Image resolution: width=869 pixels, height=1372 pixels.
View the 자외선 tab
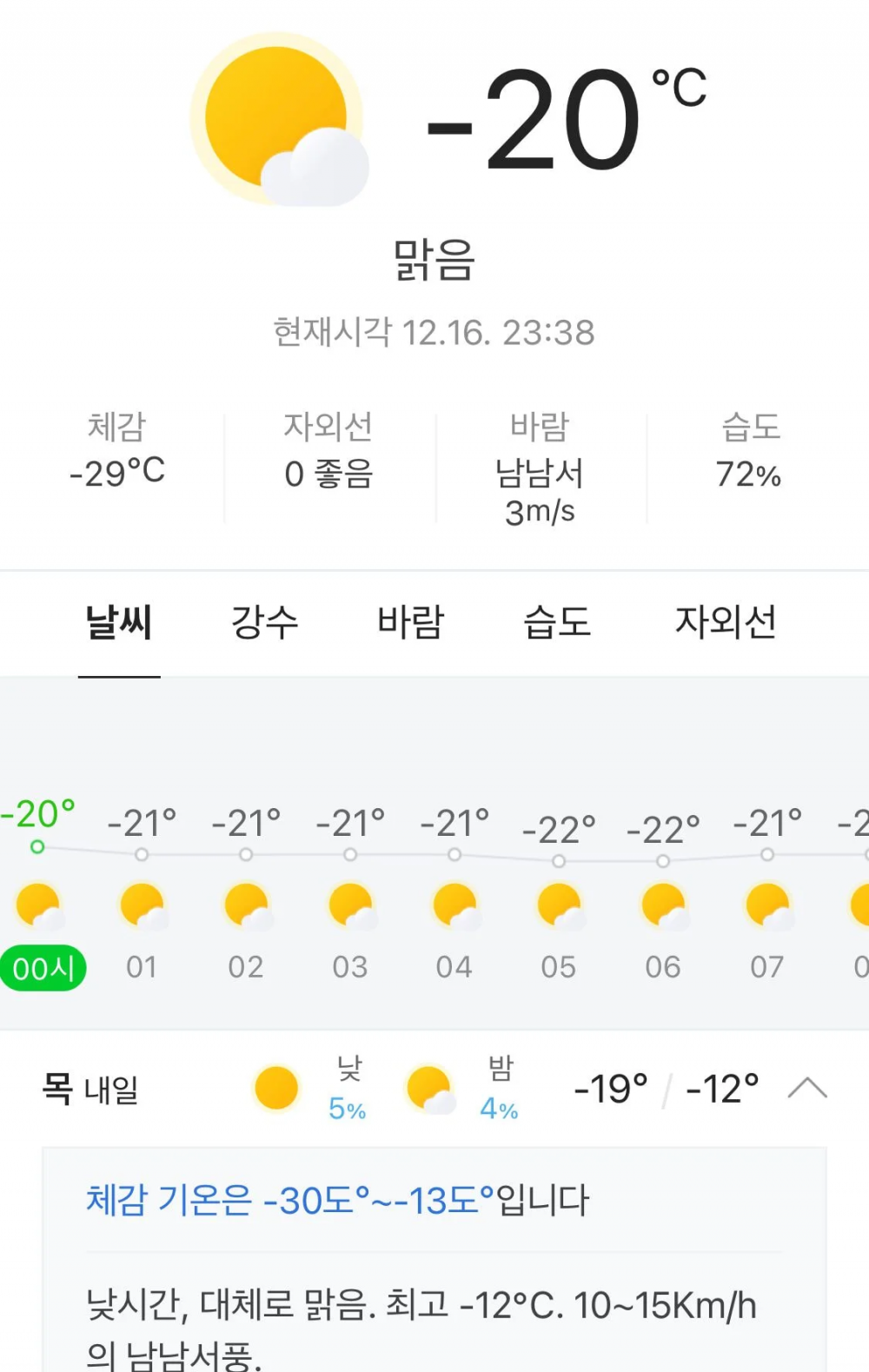[x=726, y=622]
